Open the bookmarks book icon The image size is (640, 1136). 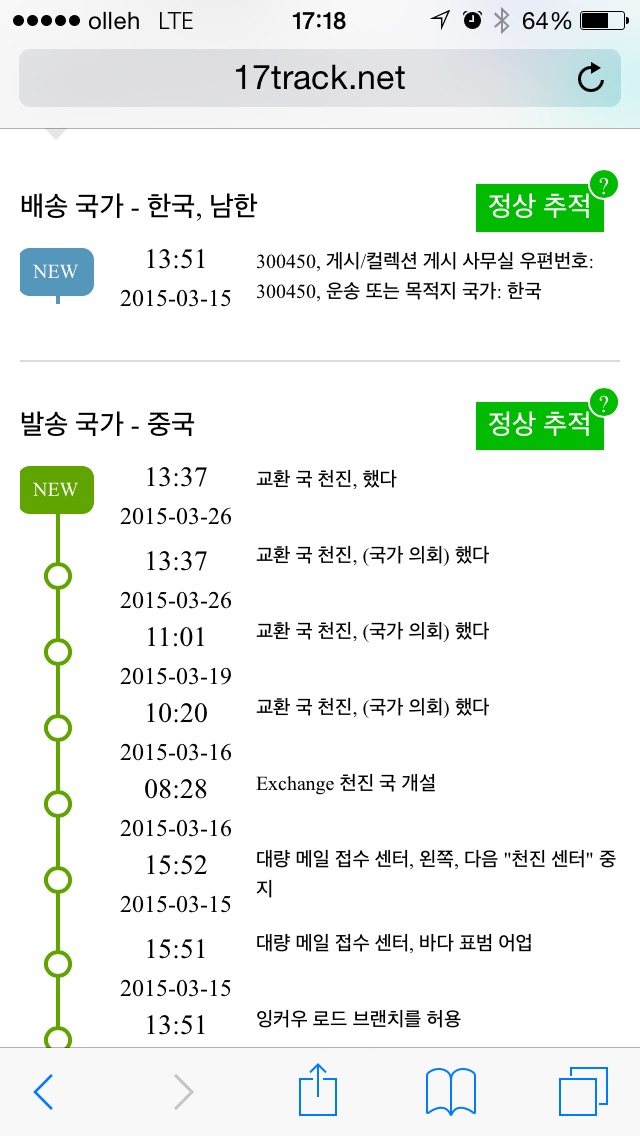(451, 1091)
